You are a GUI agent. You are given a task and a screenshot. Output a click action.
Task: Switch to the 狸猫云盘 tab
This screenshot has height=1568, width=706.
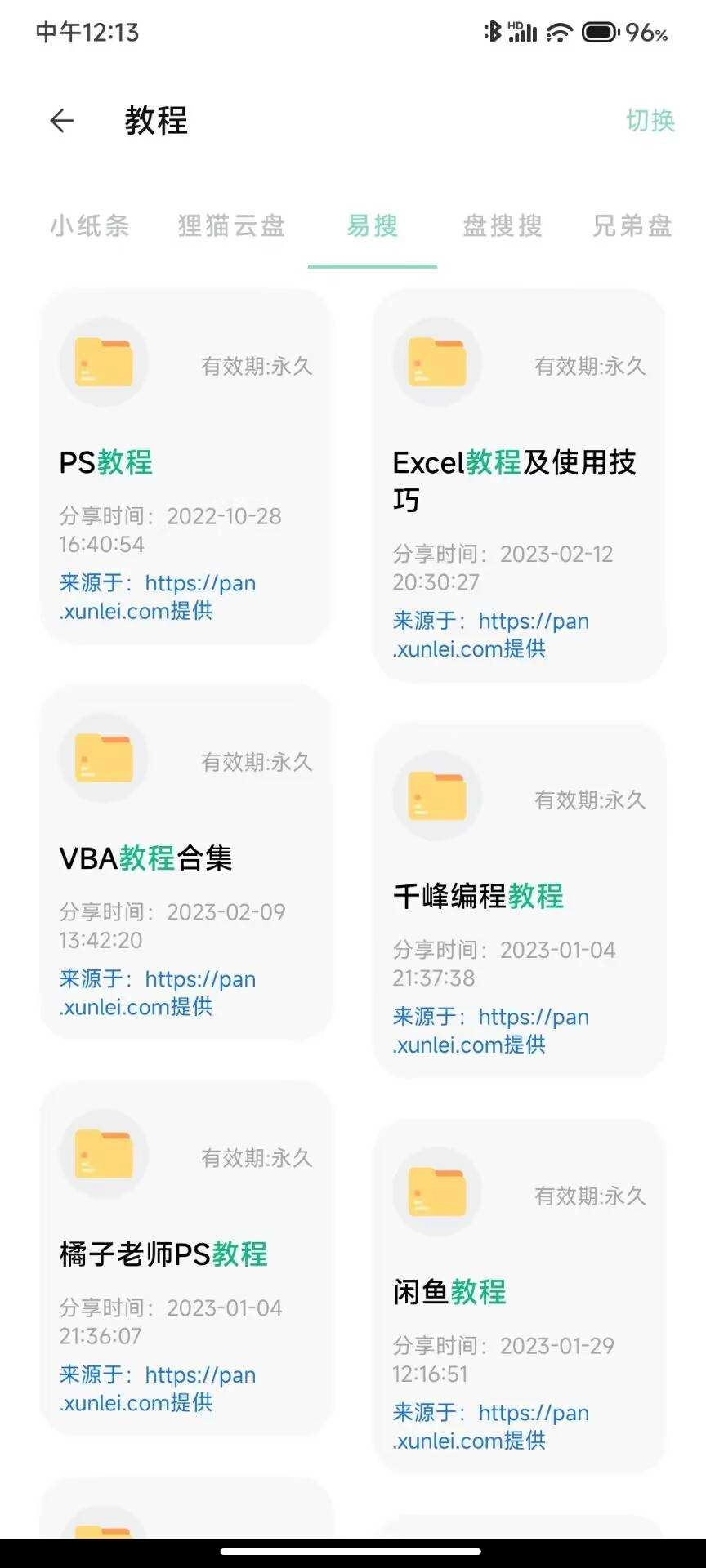[231, 227]
